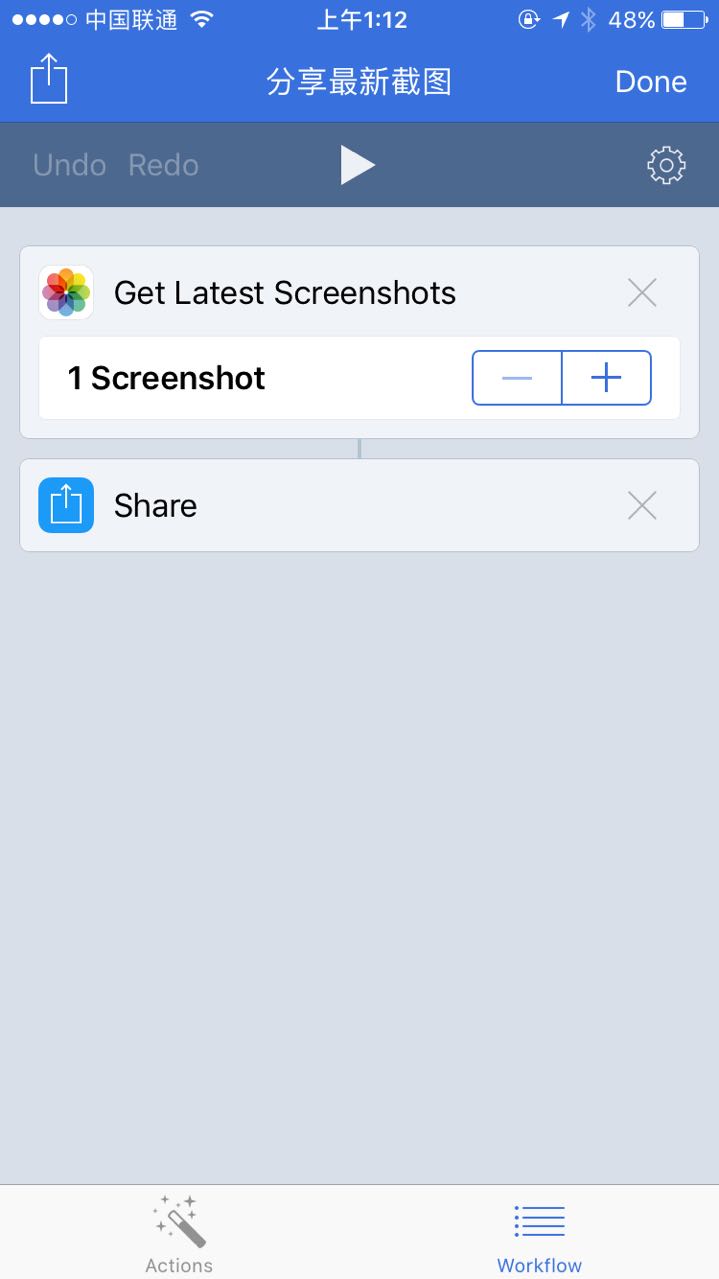719x1279 pixels.
Task: Remove the Share action
Action: coord(642,506)
